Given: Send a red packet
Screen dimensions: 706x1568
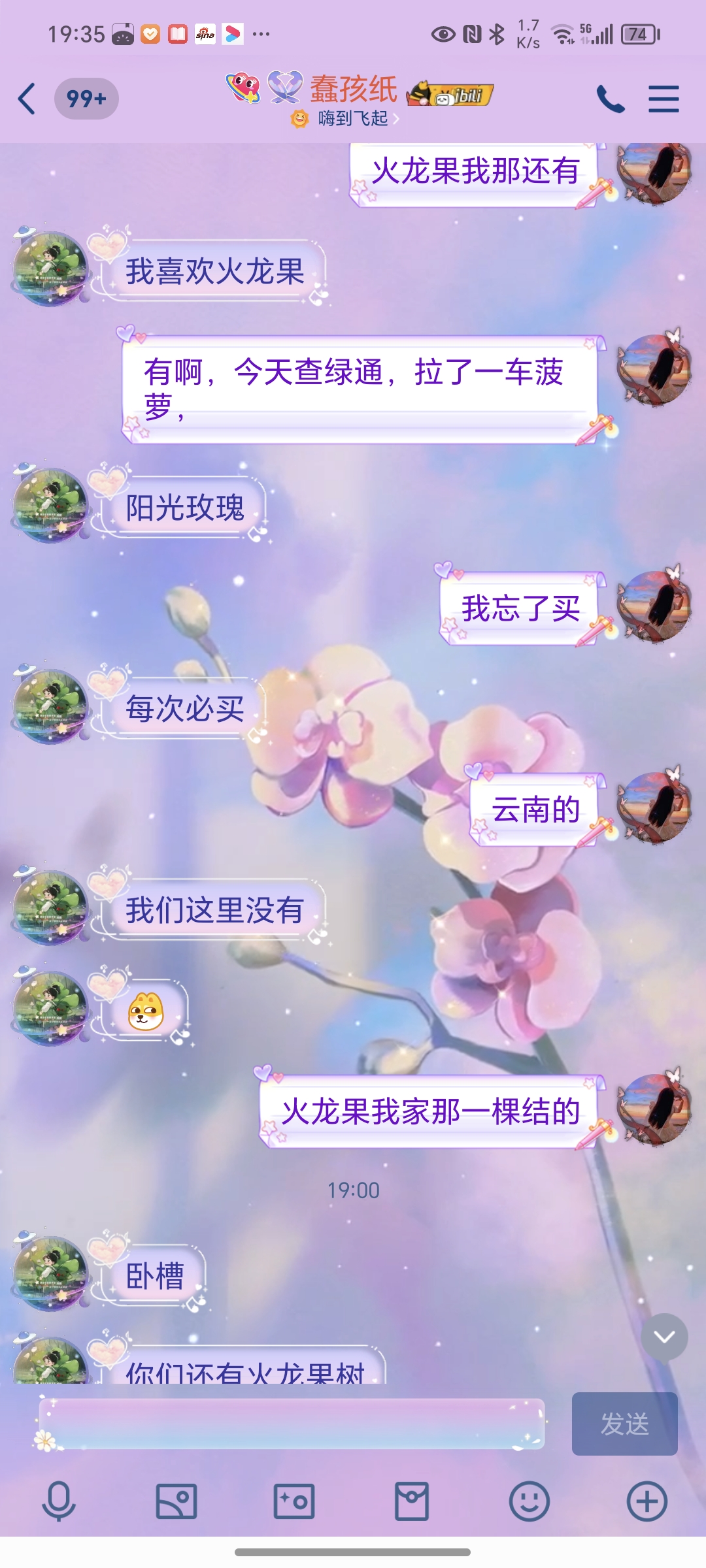Looking at the screenshot, I should [x=412, y=1501].
